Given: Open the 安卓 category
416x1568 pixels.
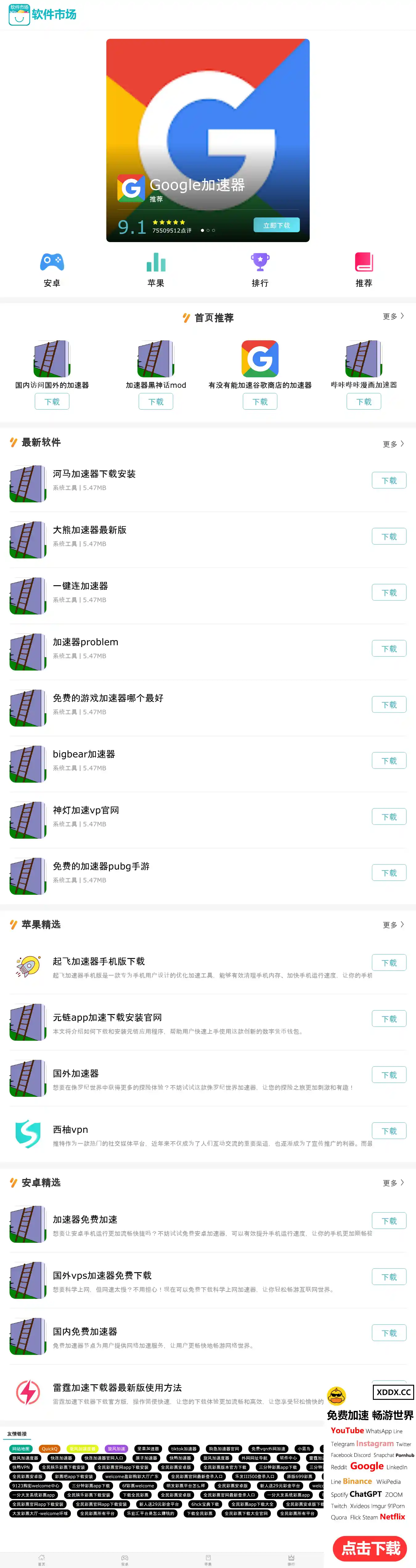Looking at the screenshot, I should [52, 269].
